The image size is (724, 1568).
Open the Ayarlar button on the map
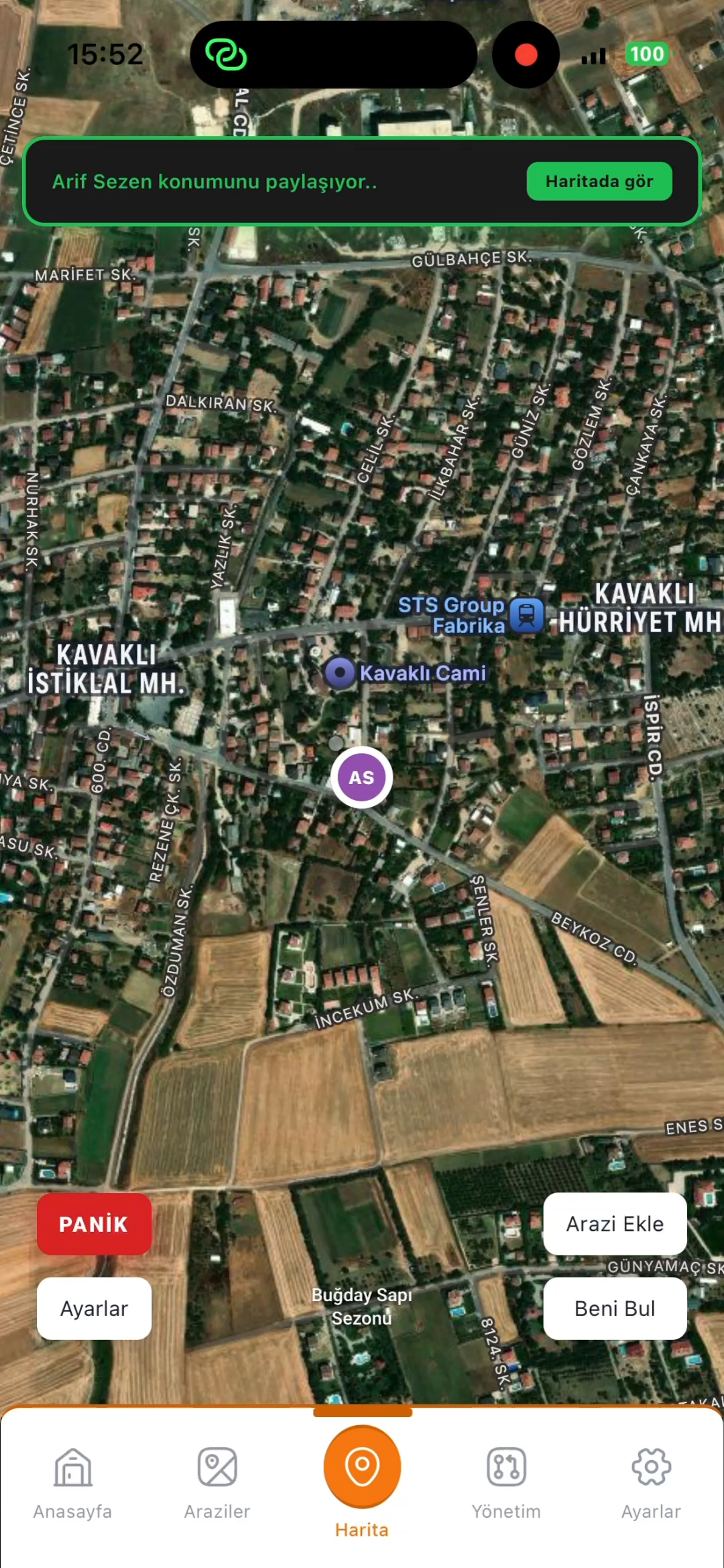pos(94,1308)
